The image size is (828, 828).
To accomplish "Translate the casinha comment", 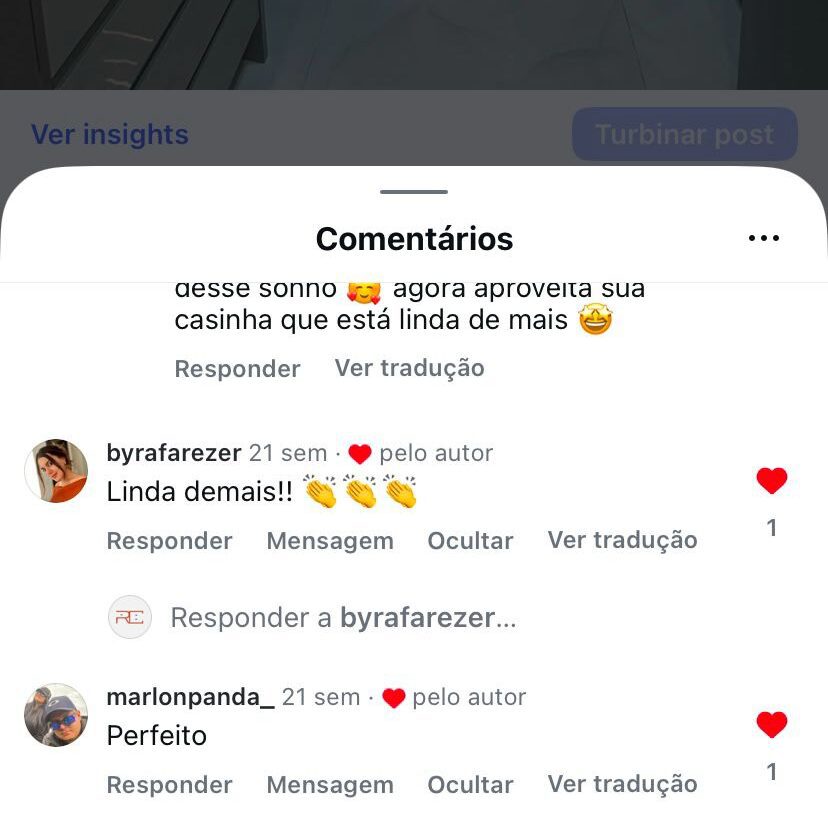I will pos(409,369).
